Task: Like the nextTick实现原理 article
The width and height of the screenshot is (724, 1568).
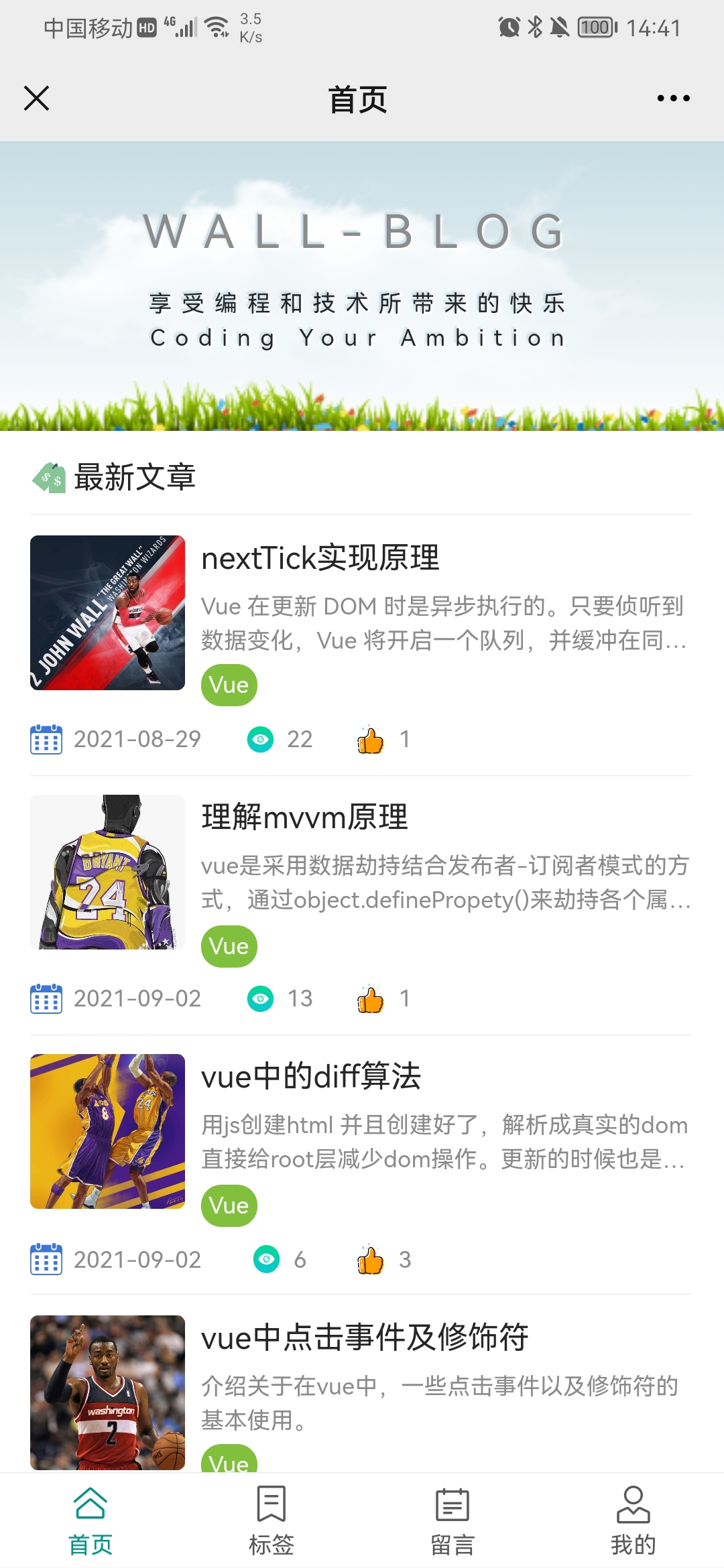Action: coord(370,740)
